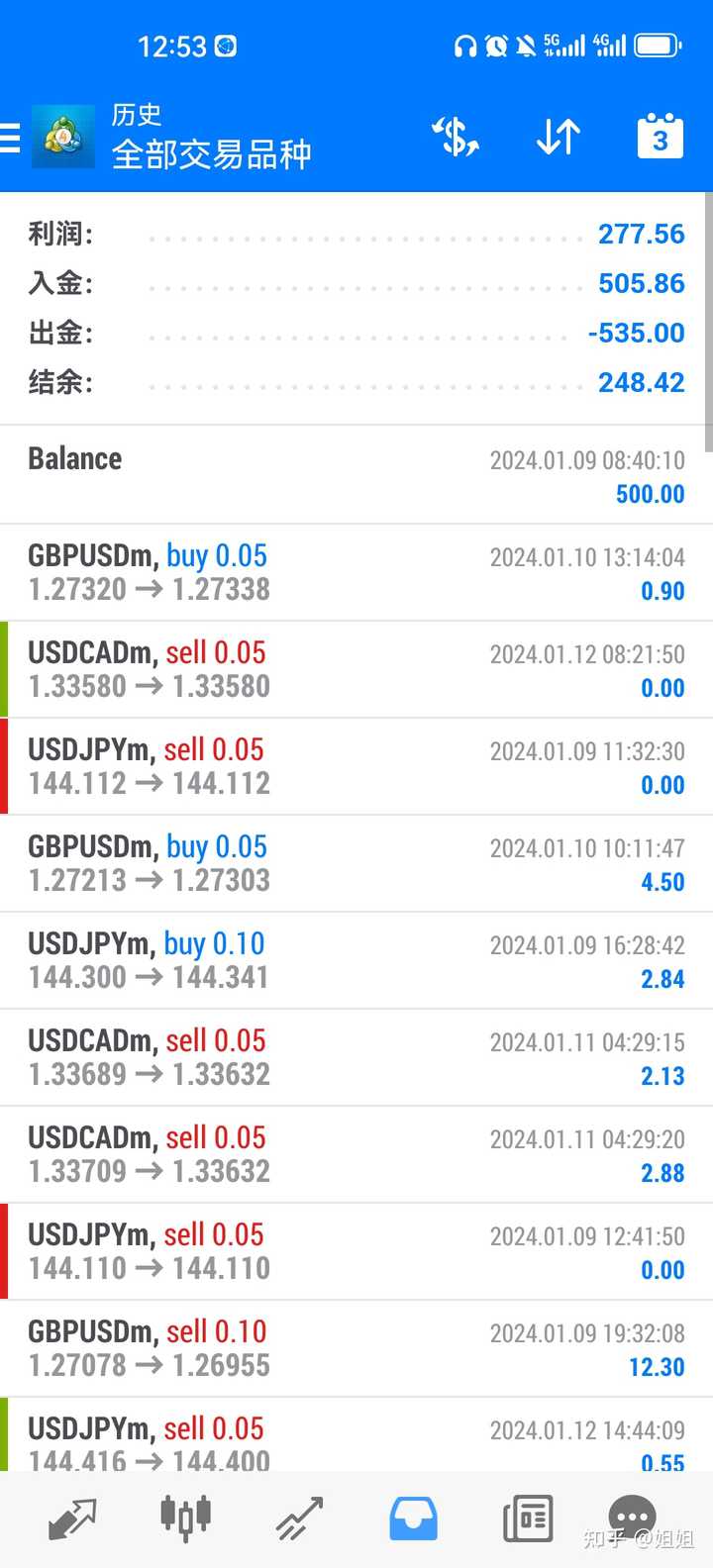Switch to the quotes tab
Image resolution: width=713 pixels, height=1568 pixels.
click(x=72, y=1519)
